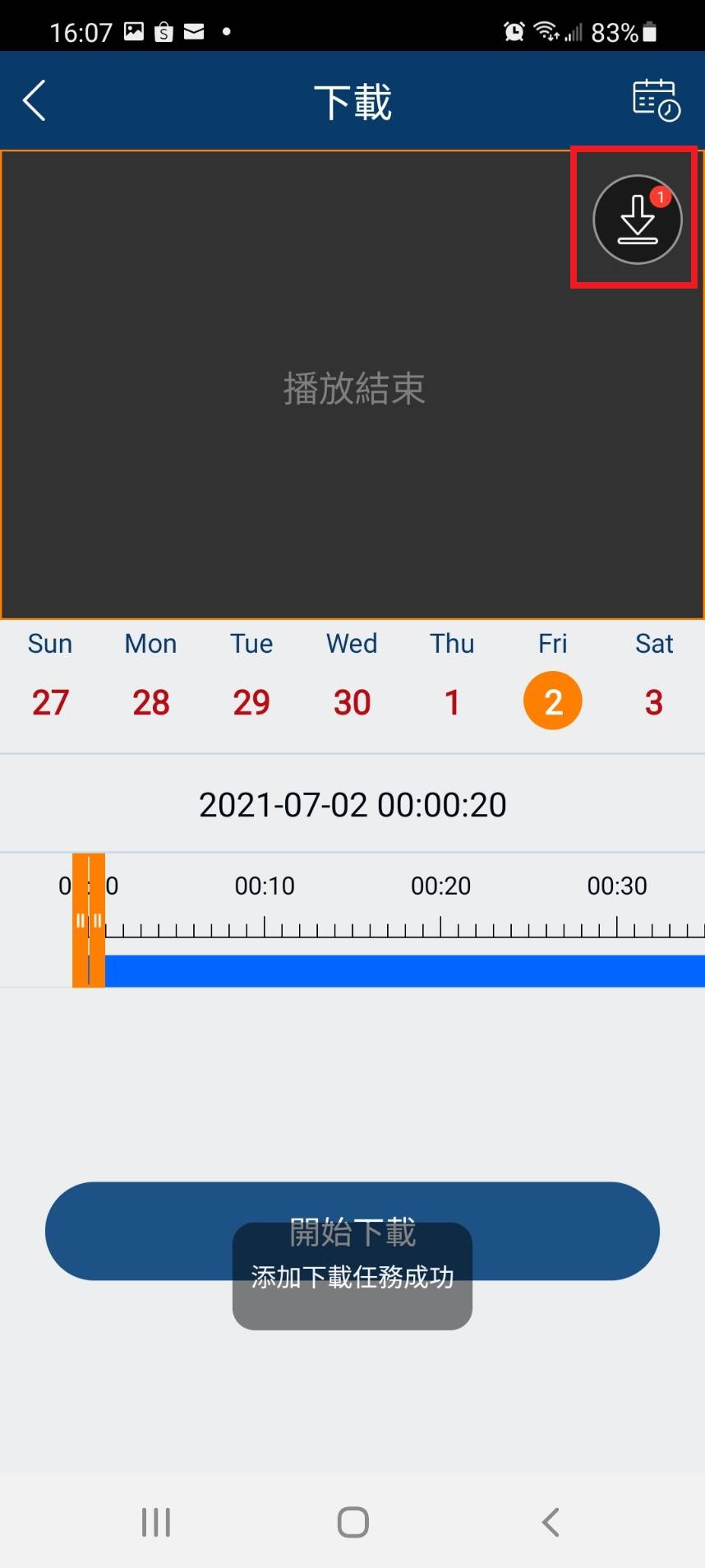Select Monday 28

pos(150,701)
